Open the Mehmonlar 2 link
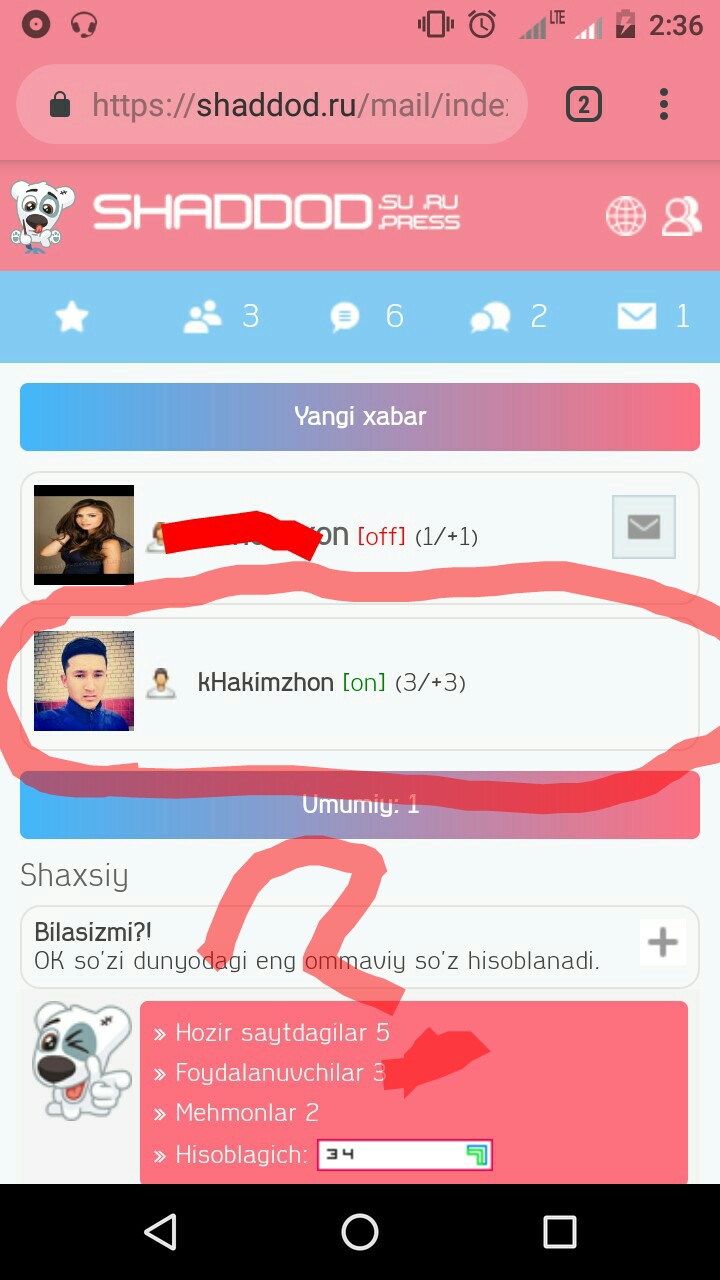Screen dimensions: 720x1280 coord(247,1112)
